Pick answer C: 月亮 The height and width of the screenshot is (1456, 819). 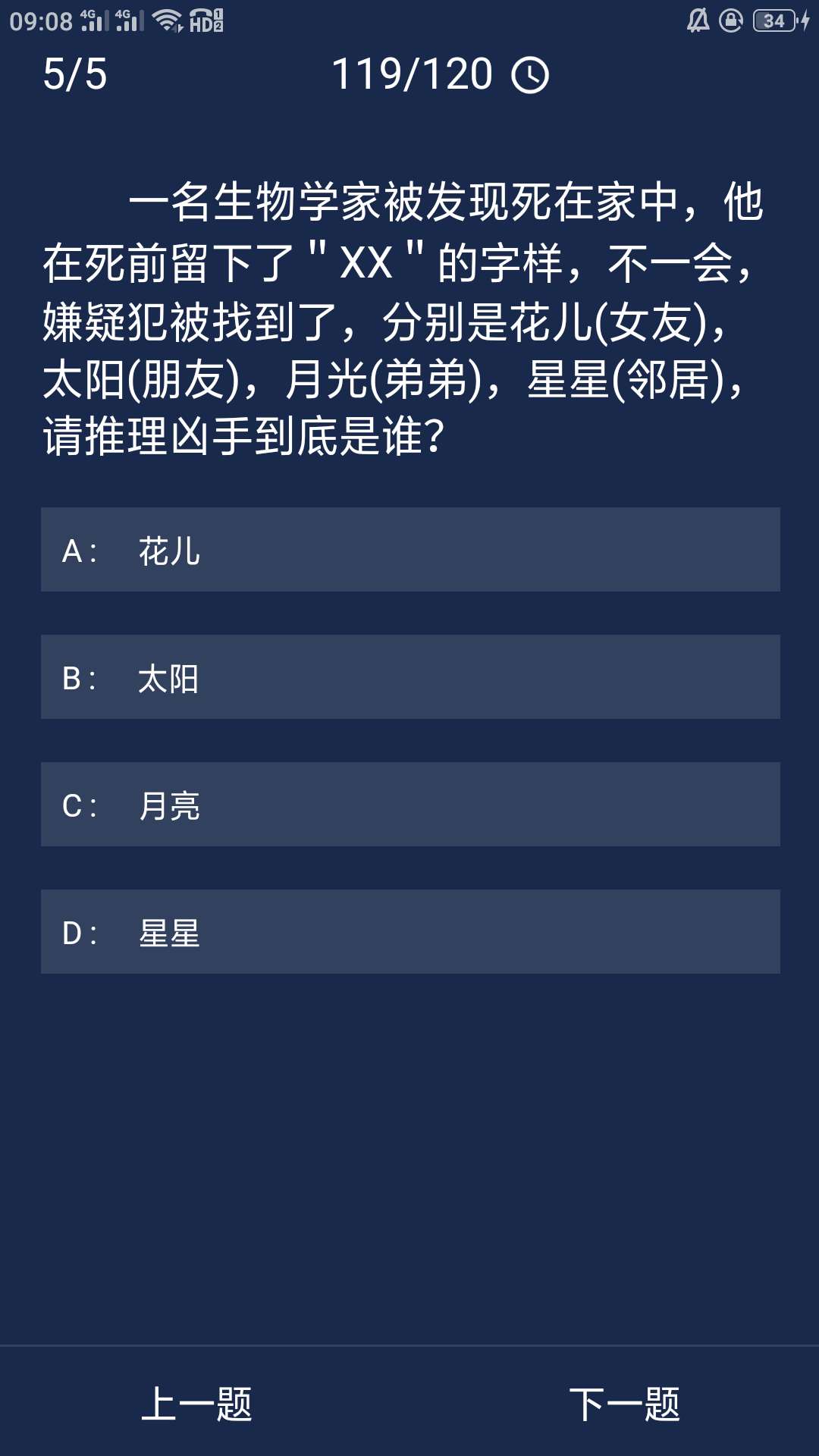click(x=409, y=805)
